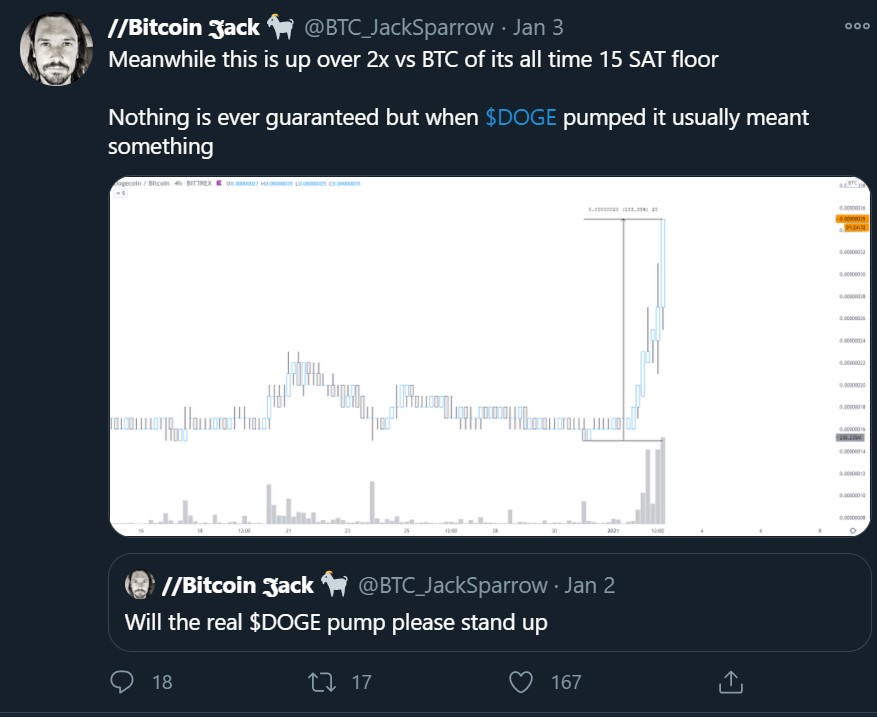Reply to this tweet

pyautogui.click(x=123, y=682)
